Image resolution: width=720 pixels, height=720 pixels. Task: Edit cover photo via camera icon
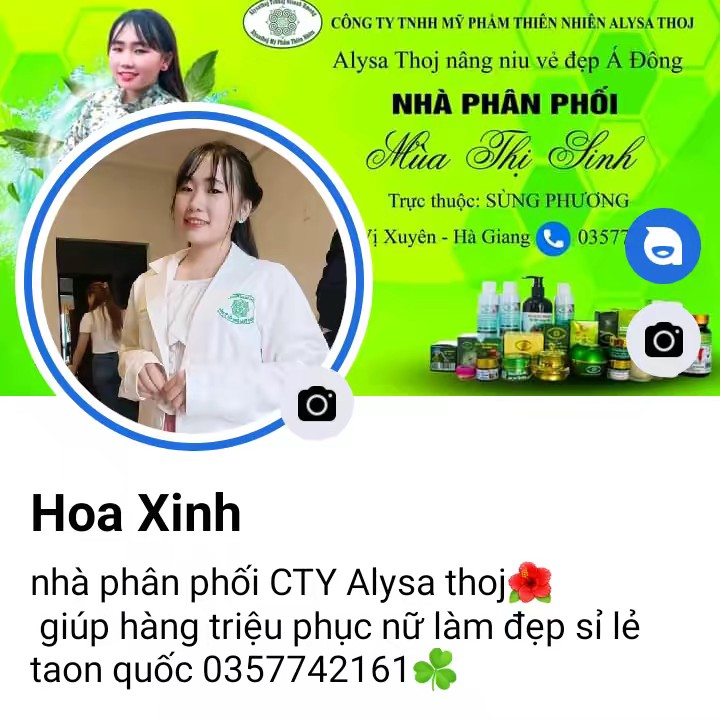click(x=663, y=341)
